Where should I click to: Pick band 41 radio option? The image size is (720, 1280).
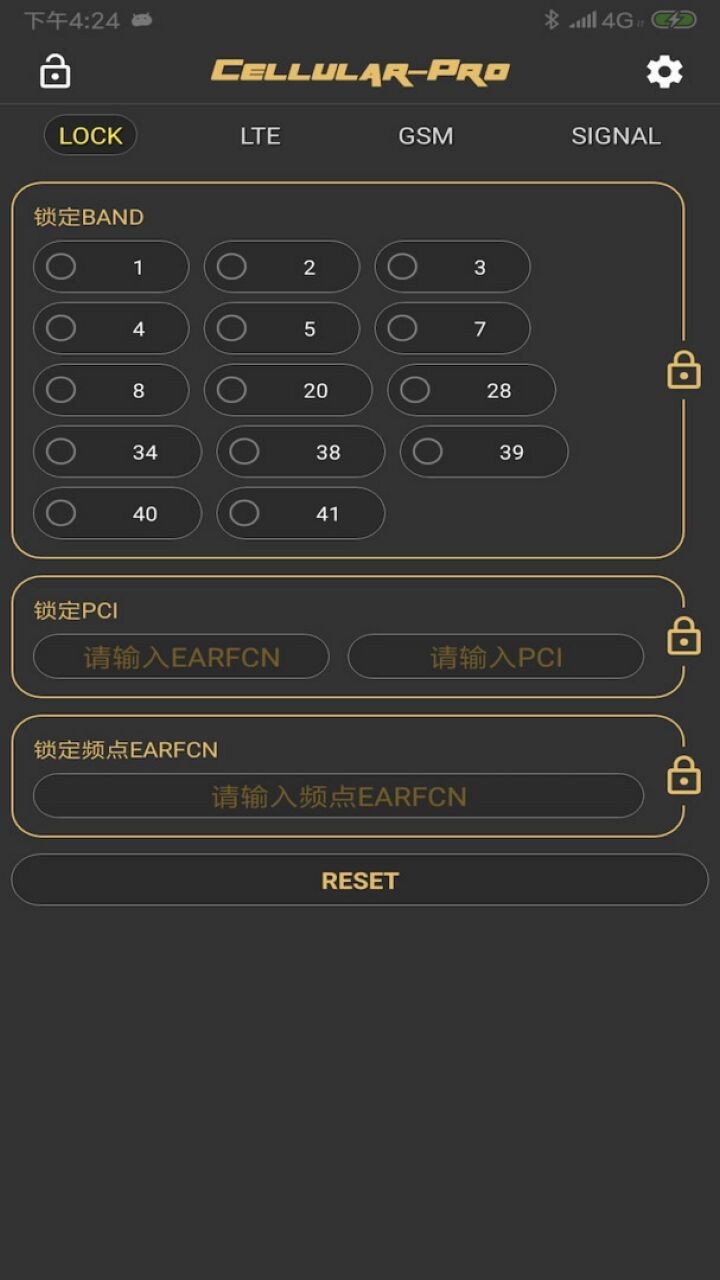301,513
